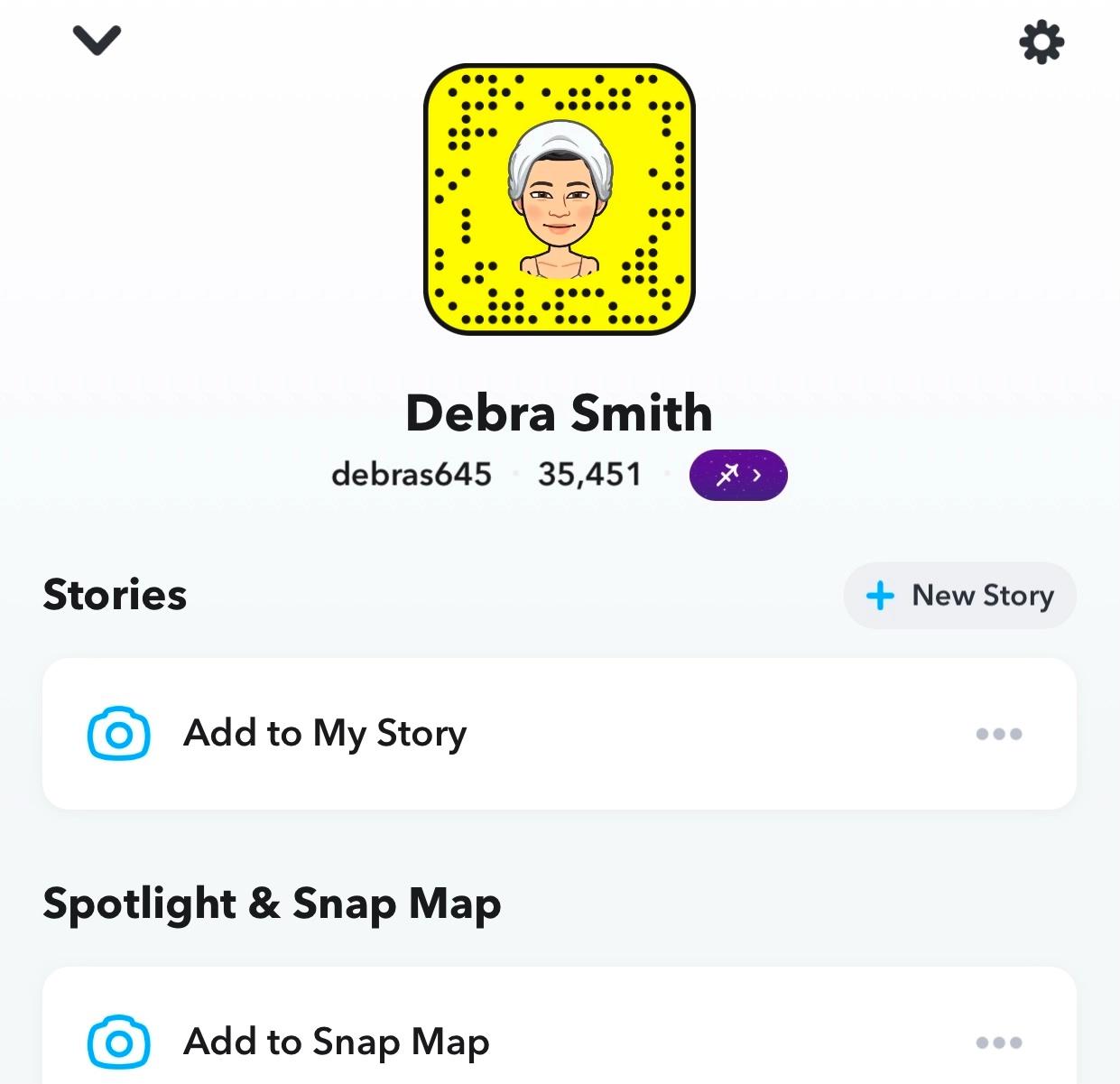The image size is (1120, 1084).
Task: Collapse the profile with the down chevron
Action: 97,41
